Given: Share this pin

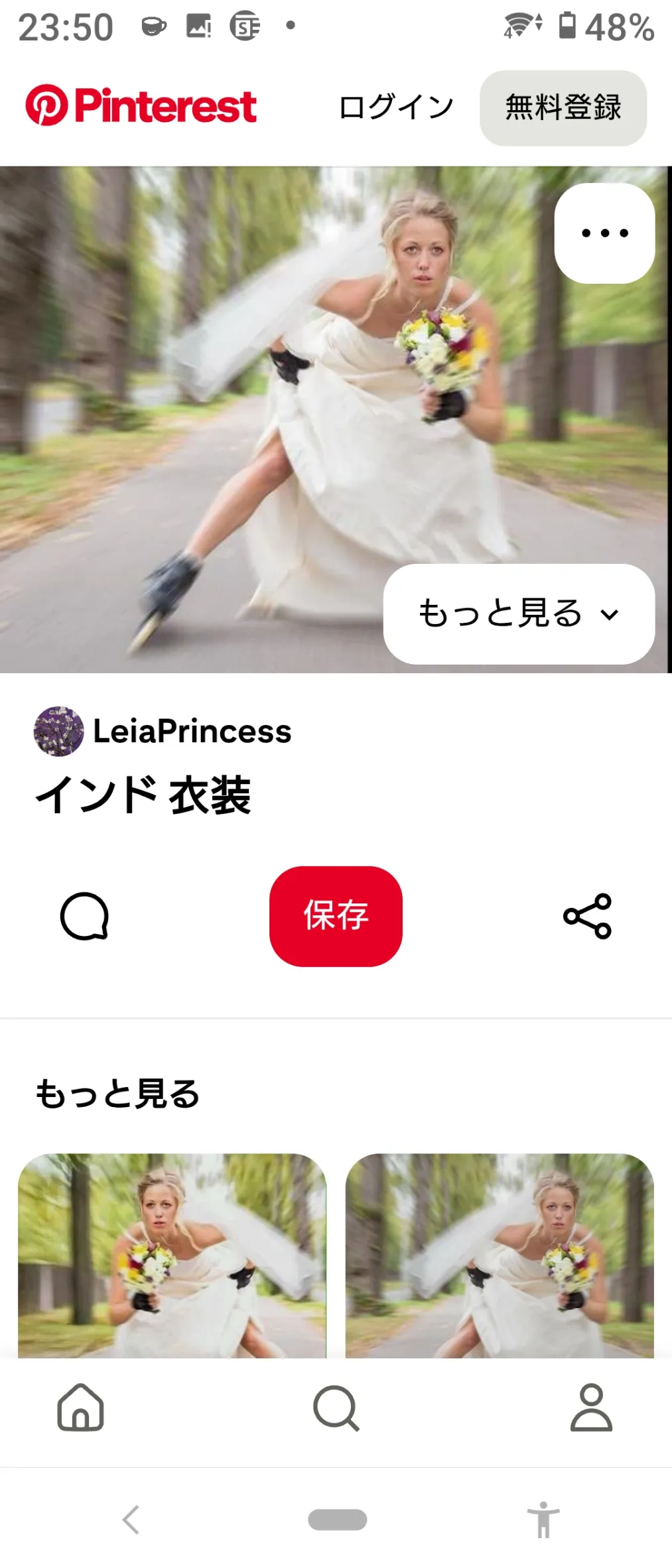Looking at the screenshot, I should (x=587, y=916).
